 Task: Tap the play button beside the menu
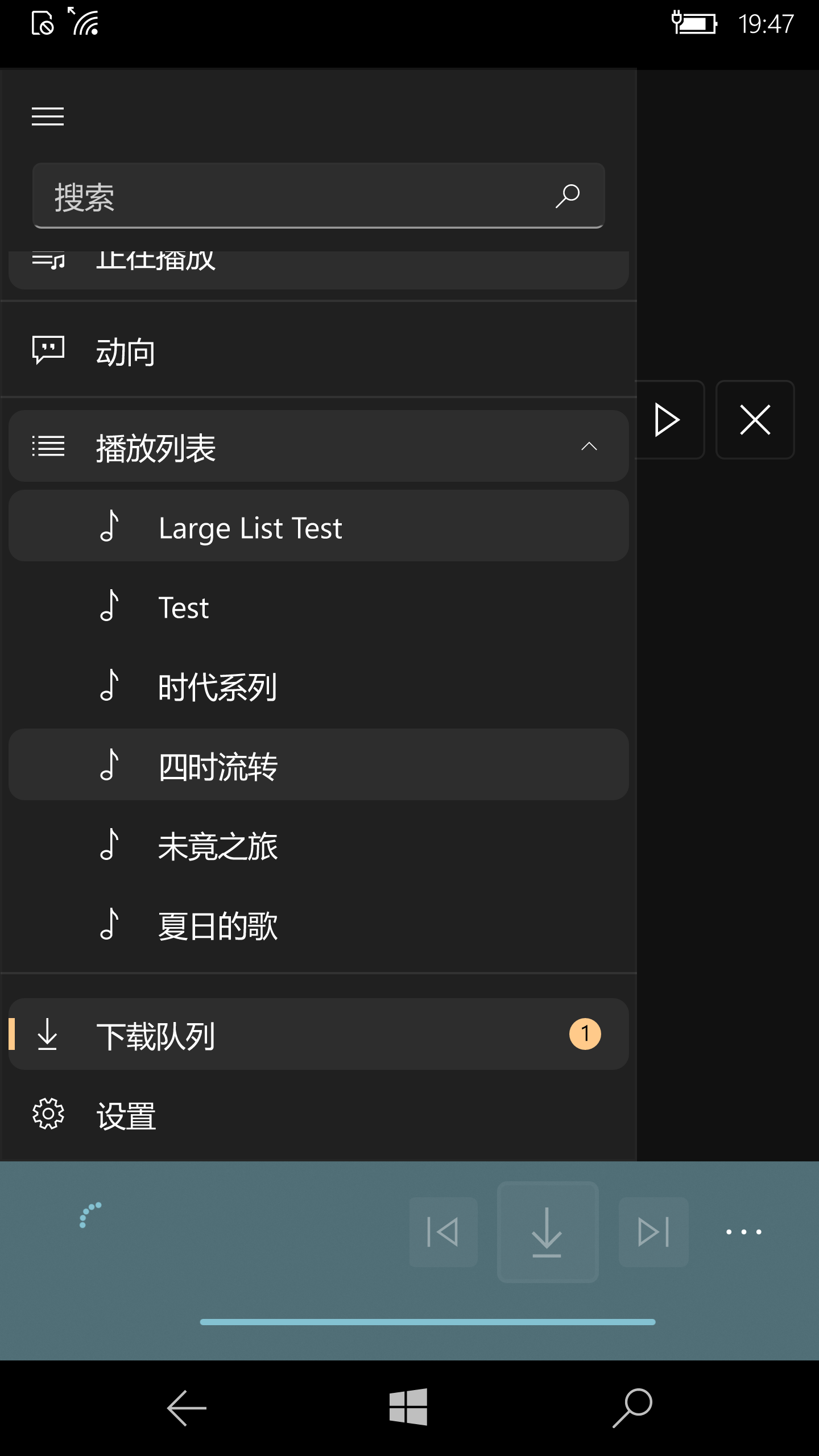(669, 420)
